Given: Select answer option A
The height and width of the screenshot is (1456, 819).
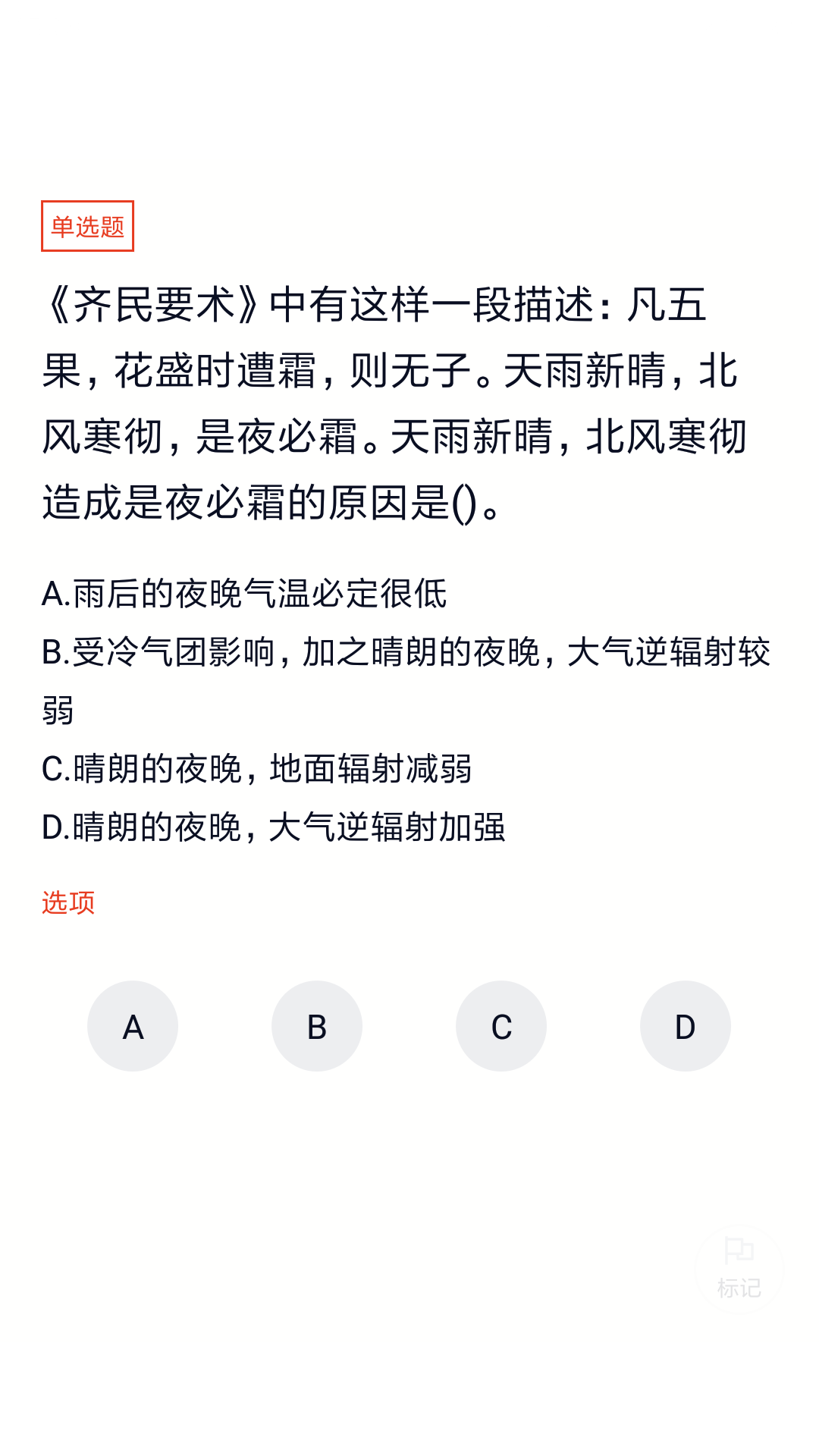Looking at the screenshot, I should point(133,1026).
